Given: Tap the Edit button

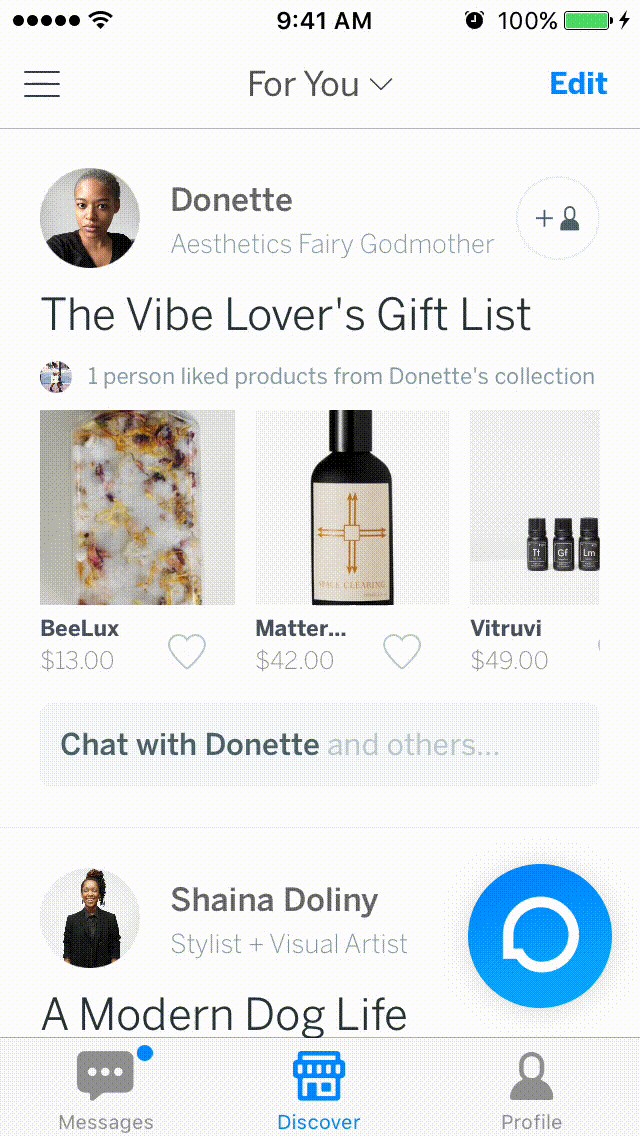Looking at the screenshot, I should pos(578,84).
